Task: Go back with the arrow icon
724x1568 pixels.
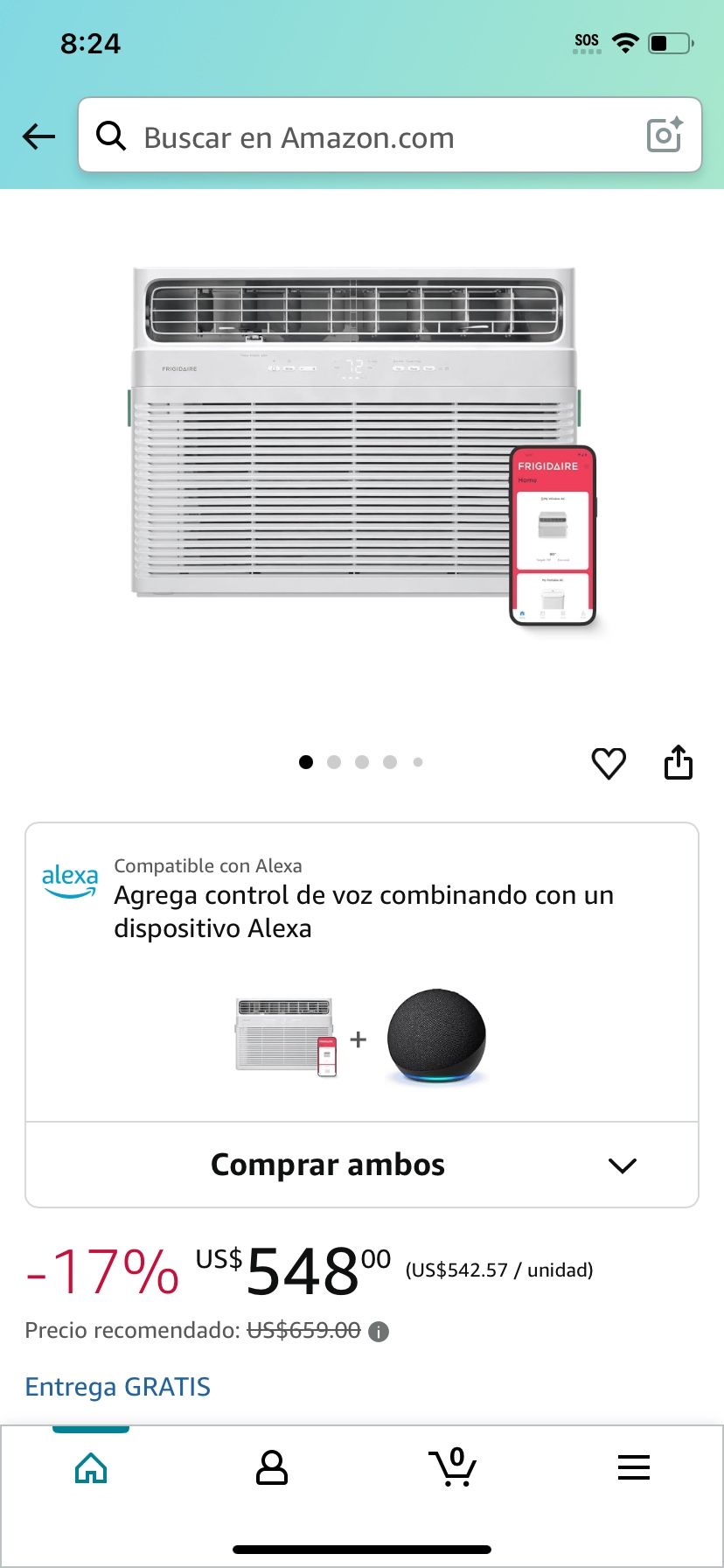Action: tap(38, 136)
